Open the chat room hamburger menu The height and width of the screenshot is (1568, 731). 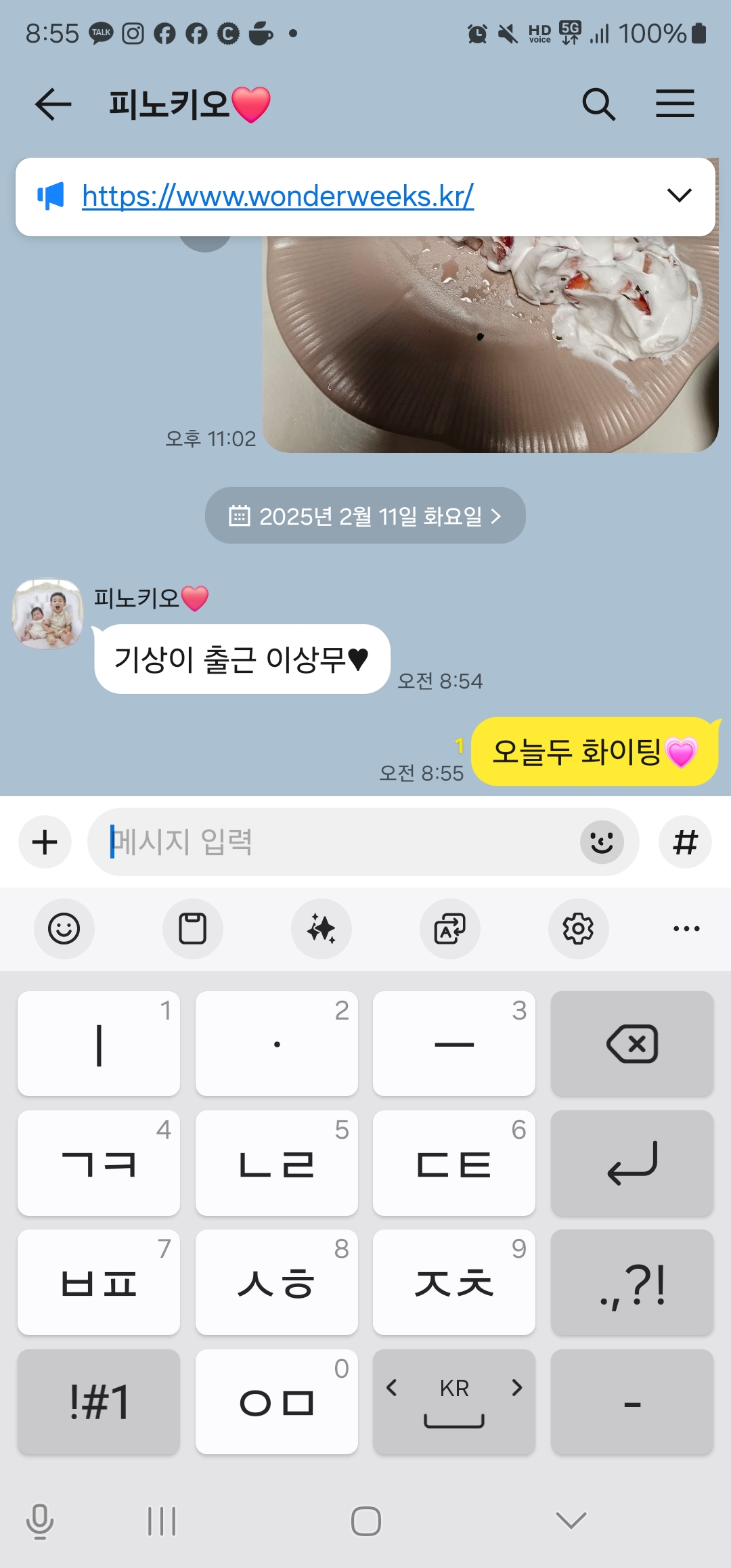coord(675,104)
